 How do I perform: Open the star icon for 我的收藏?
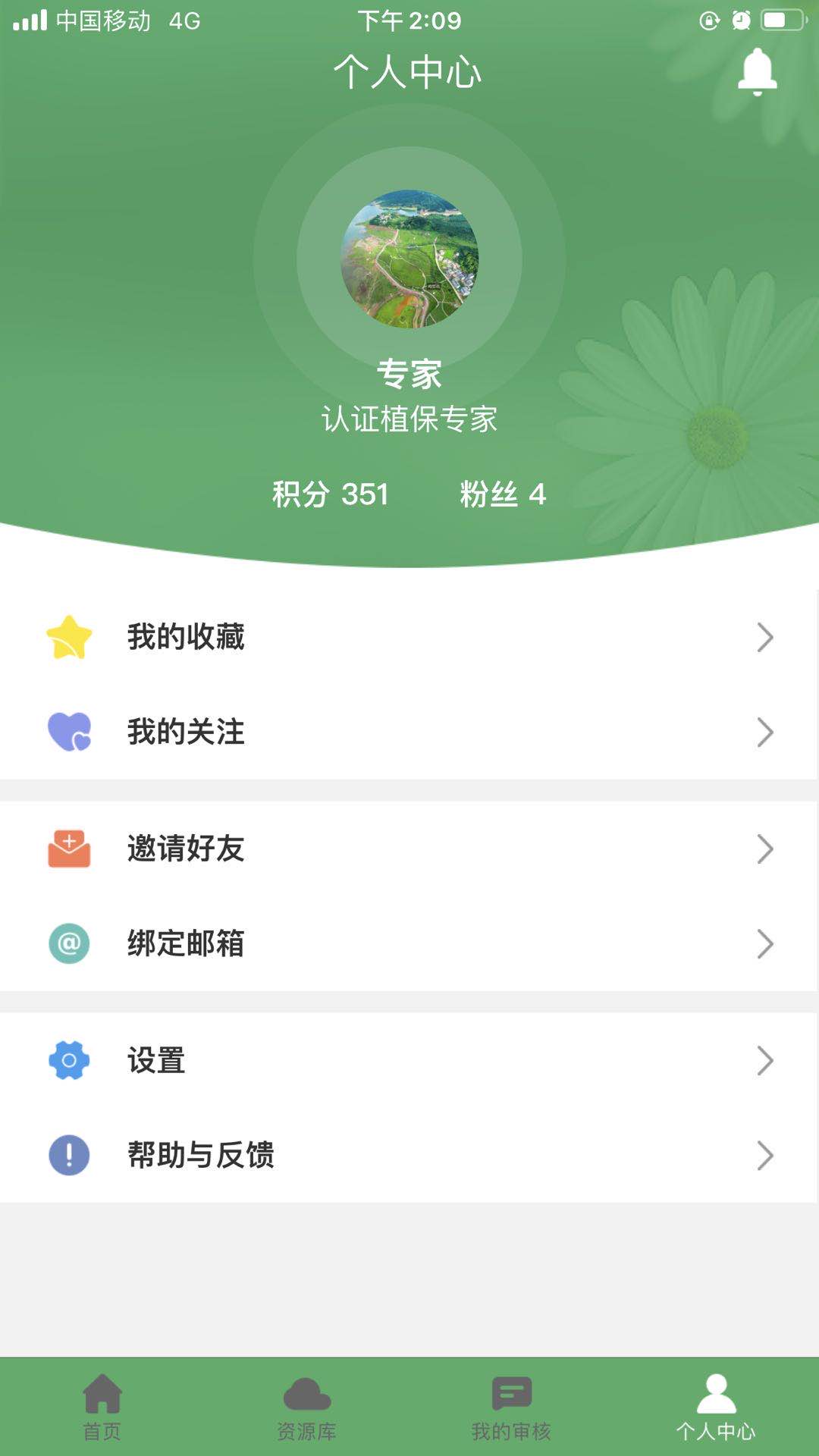point(69,638)
